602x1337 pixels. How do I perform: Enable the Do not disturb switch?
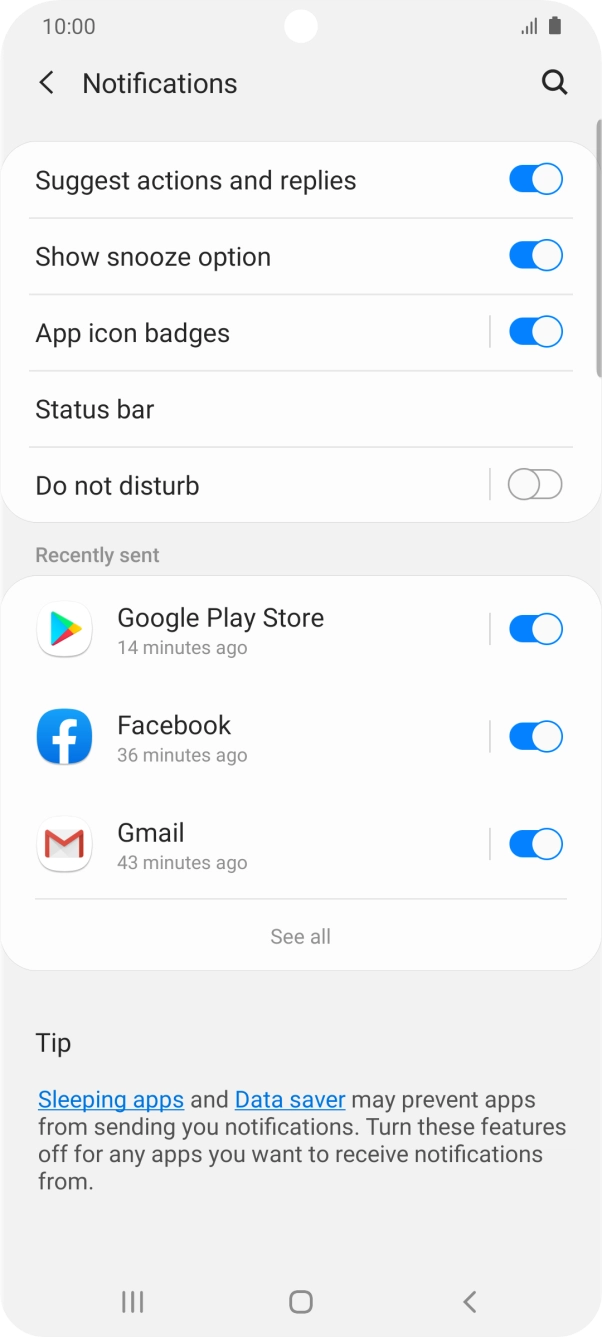click(535, 485)
